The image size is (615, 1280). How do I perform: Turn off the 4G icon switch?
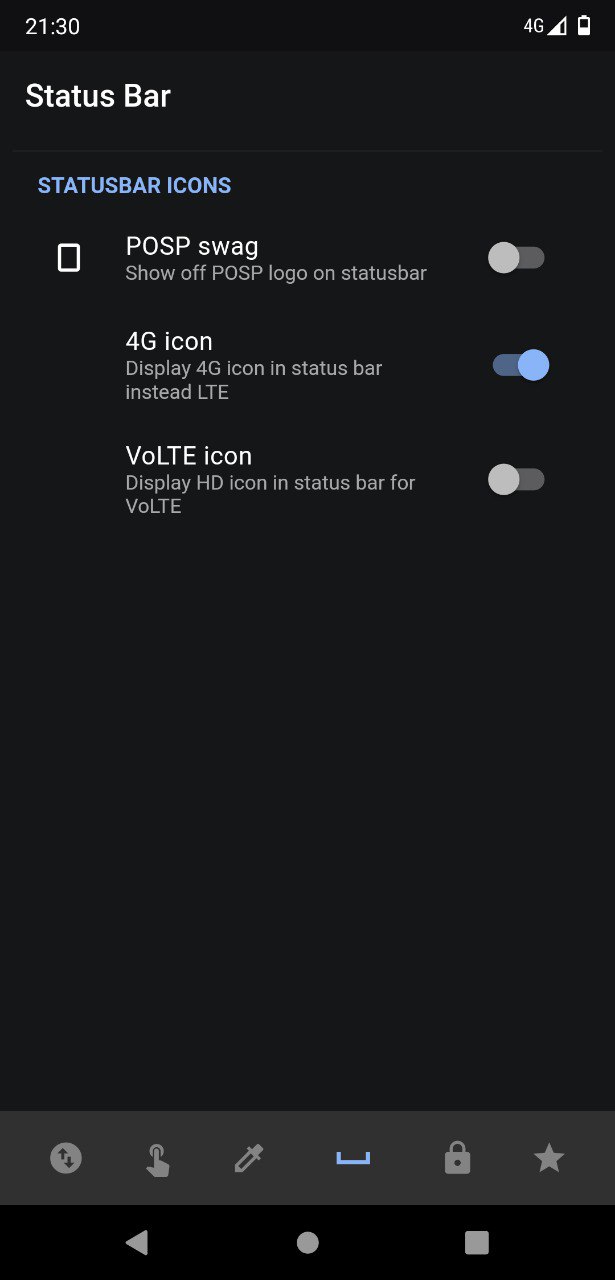520,365
